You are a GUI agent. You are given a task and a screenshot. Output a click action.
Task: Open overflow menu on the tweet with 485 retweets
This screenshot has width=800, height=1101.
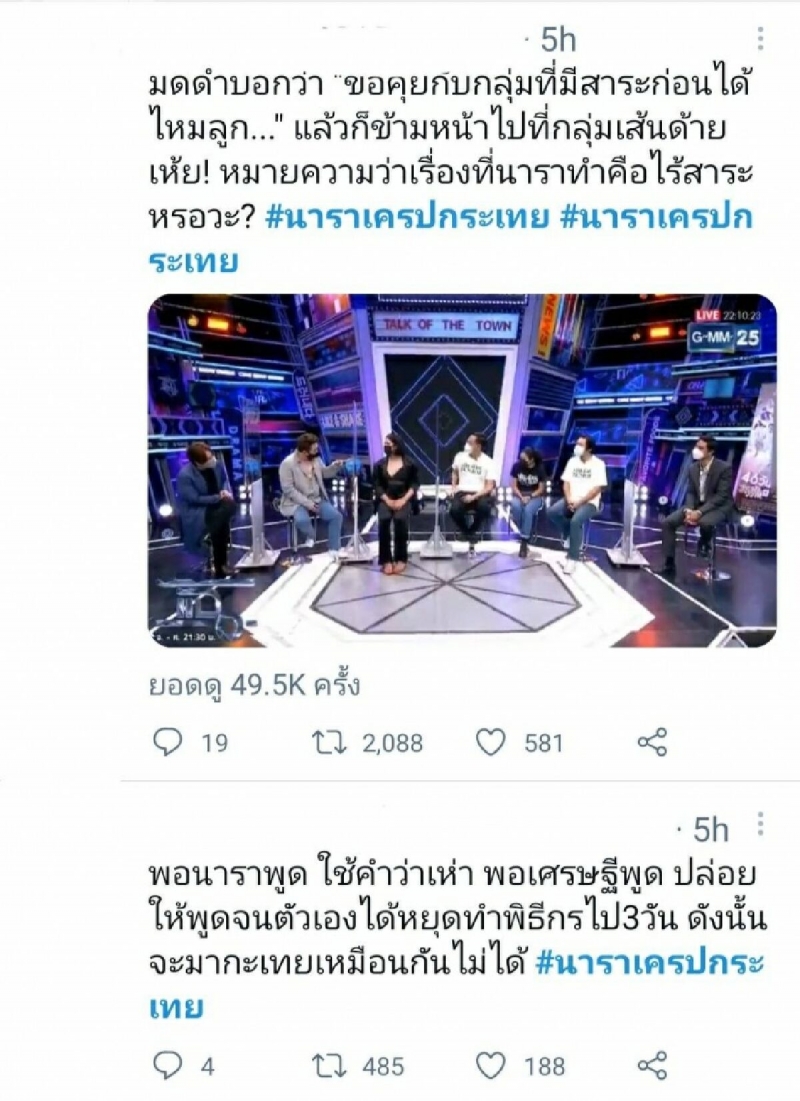[761, 824]
